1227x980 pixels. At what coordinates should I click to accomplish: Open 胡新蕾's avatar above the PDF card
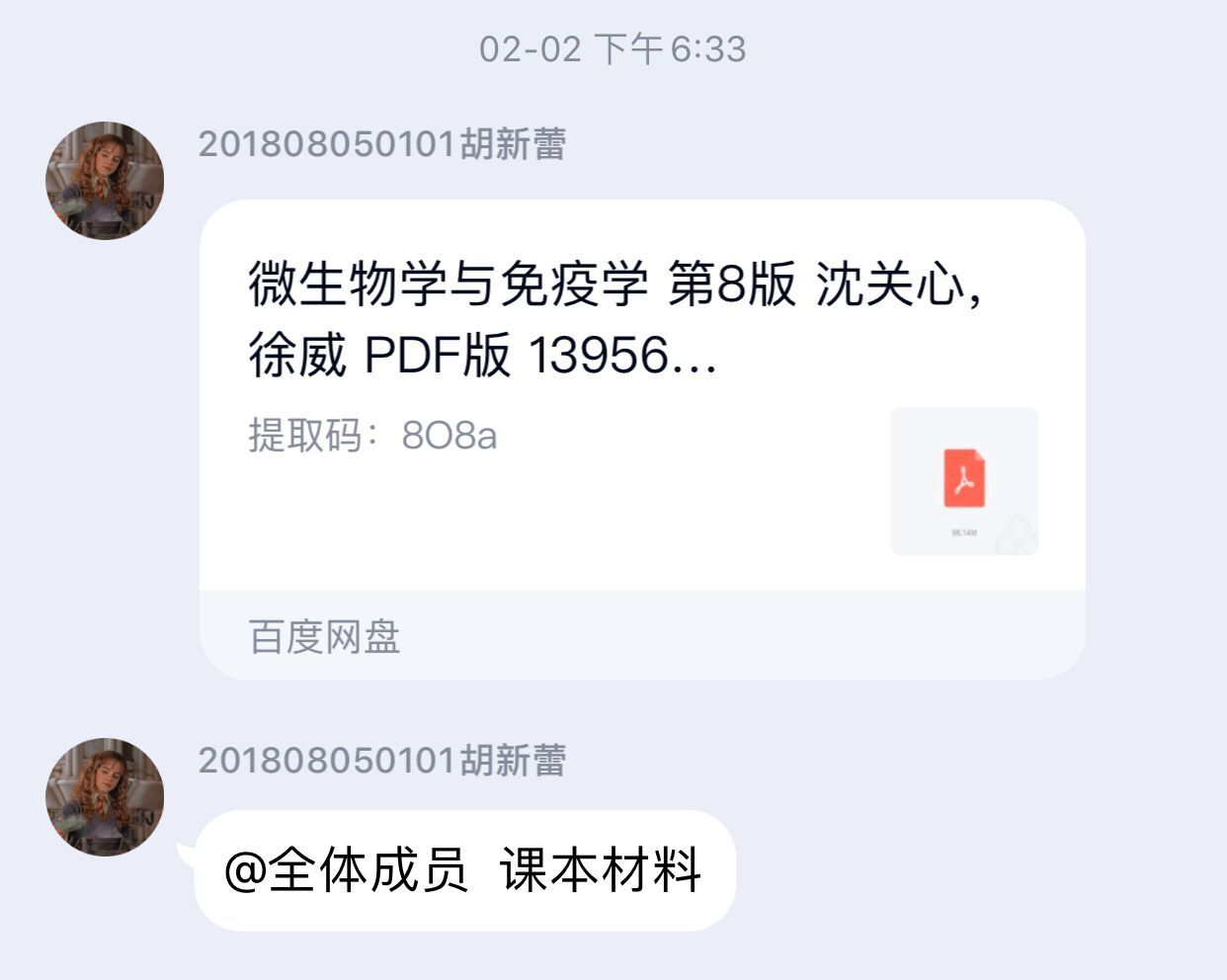click(x=105, y=181)
